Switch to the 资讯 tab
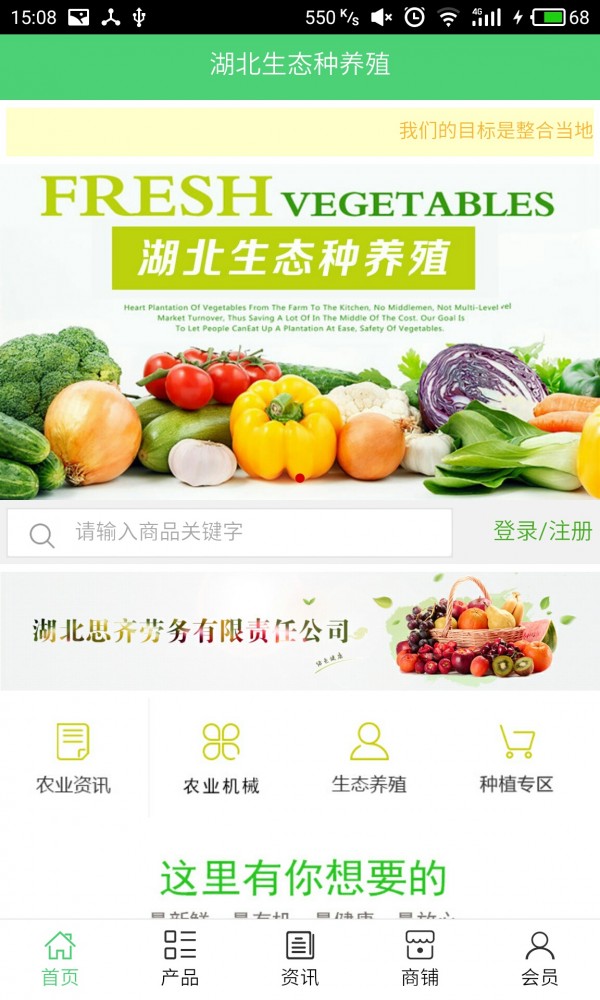This screenshot has width=600, height=1000. point(300,958)
